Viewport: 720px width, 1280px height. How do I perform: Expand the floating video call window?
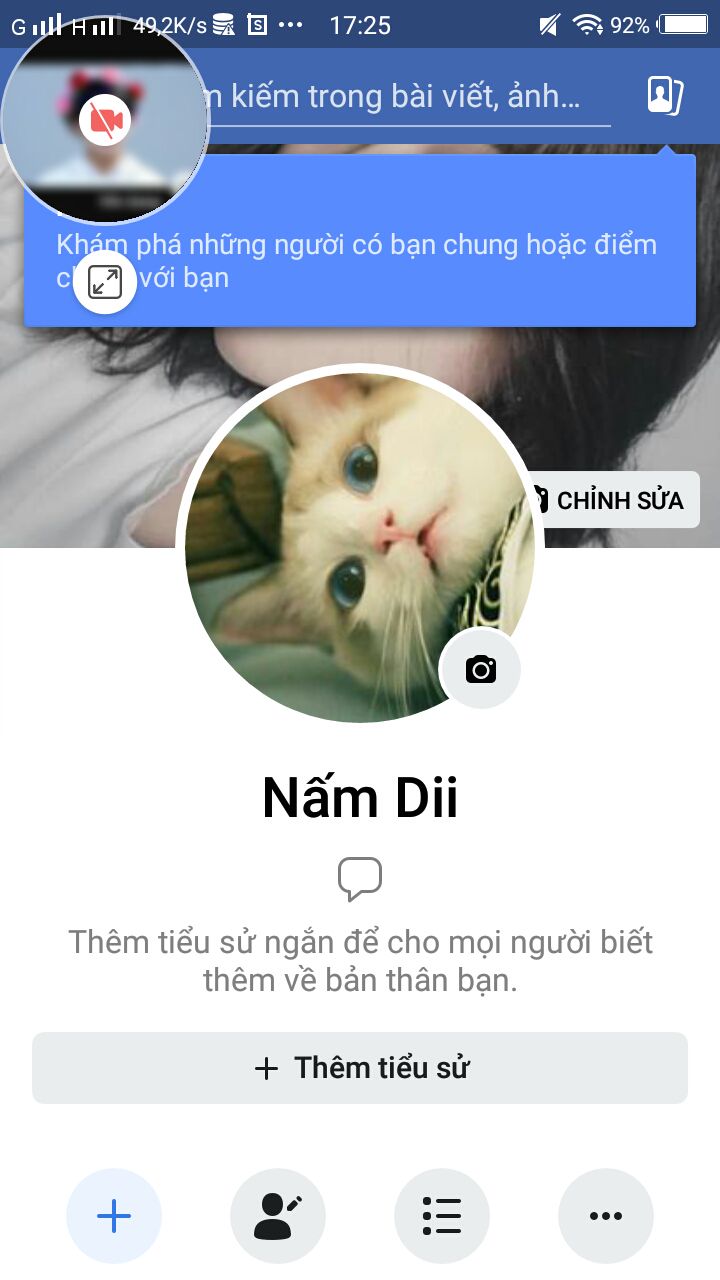[105, 282]
